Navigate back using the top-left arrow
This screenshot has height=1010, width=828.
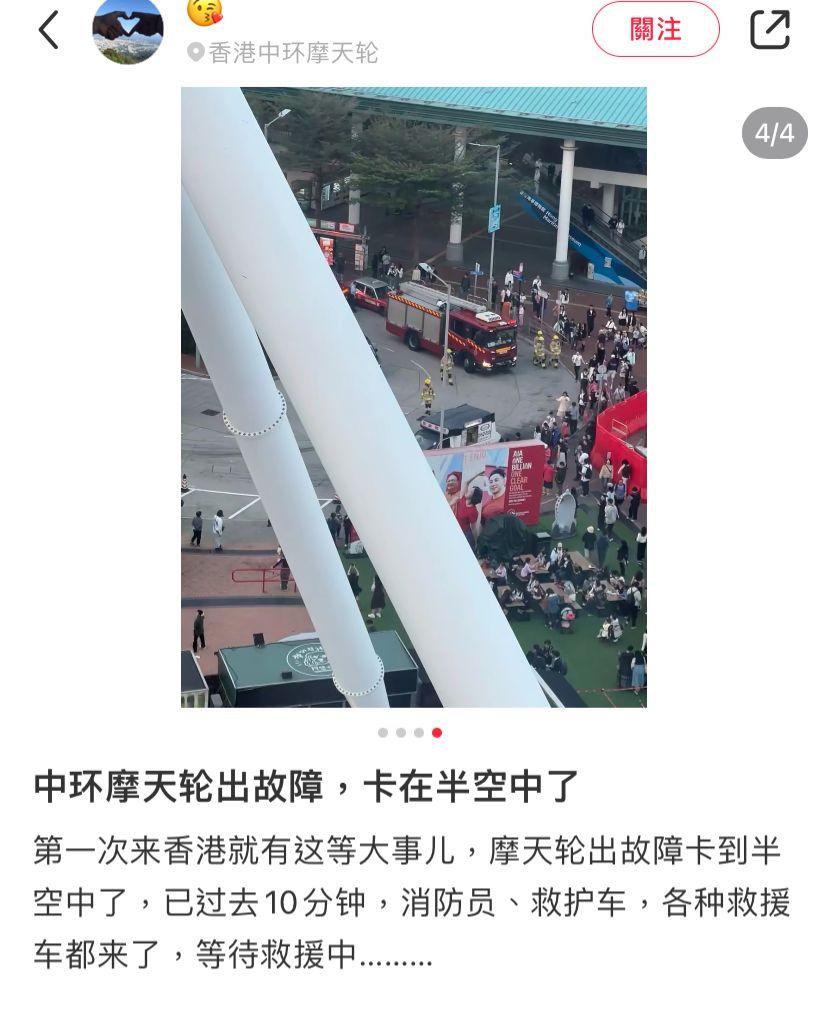tap(48, 31)
